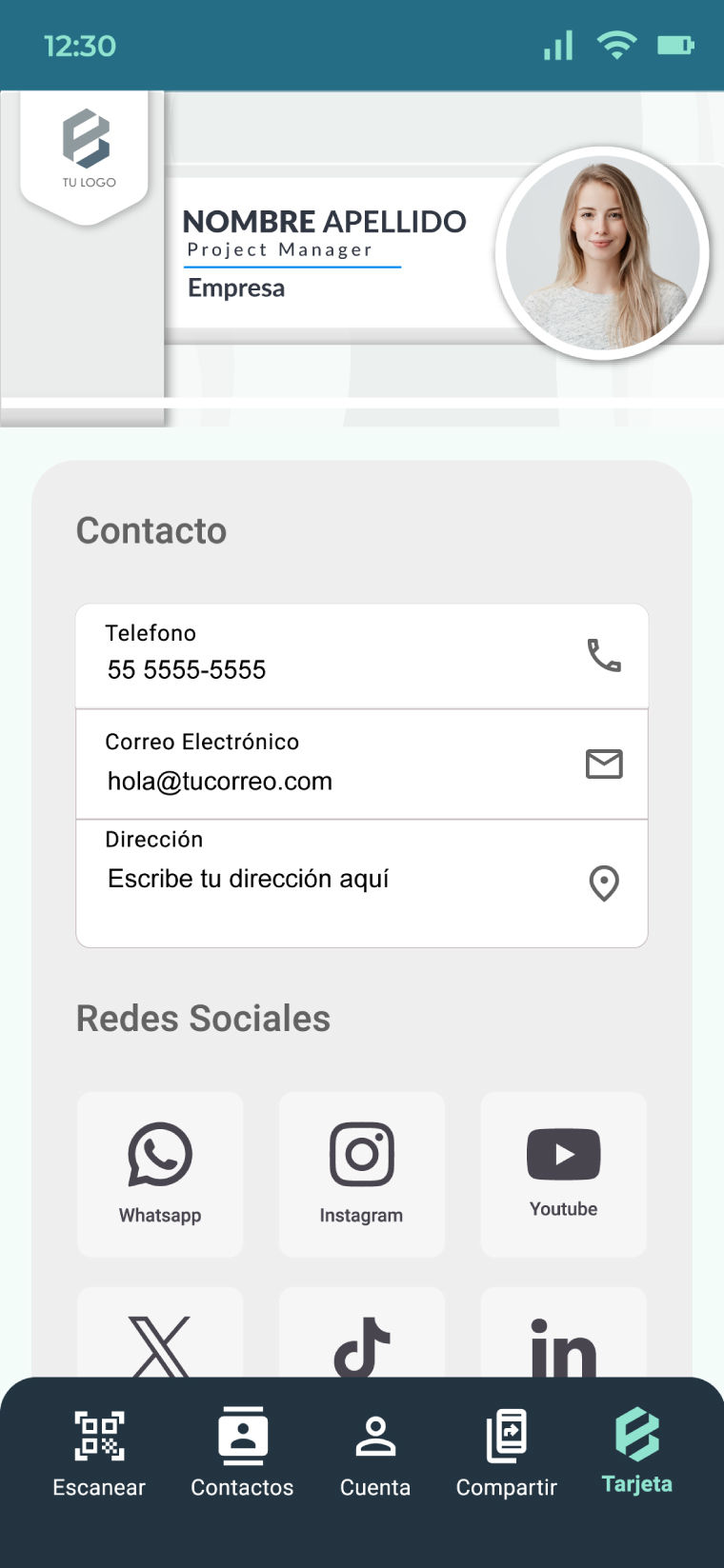This screenshot has width=724, height=1568.
Task: Go to the Cuenta tab
Action: pyautogui.click(x=375, y=1453)
